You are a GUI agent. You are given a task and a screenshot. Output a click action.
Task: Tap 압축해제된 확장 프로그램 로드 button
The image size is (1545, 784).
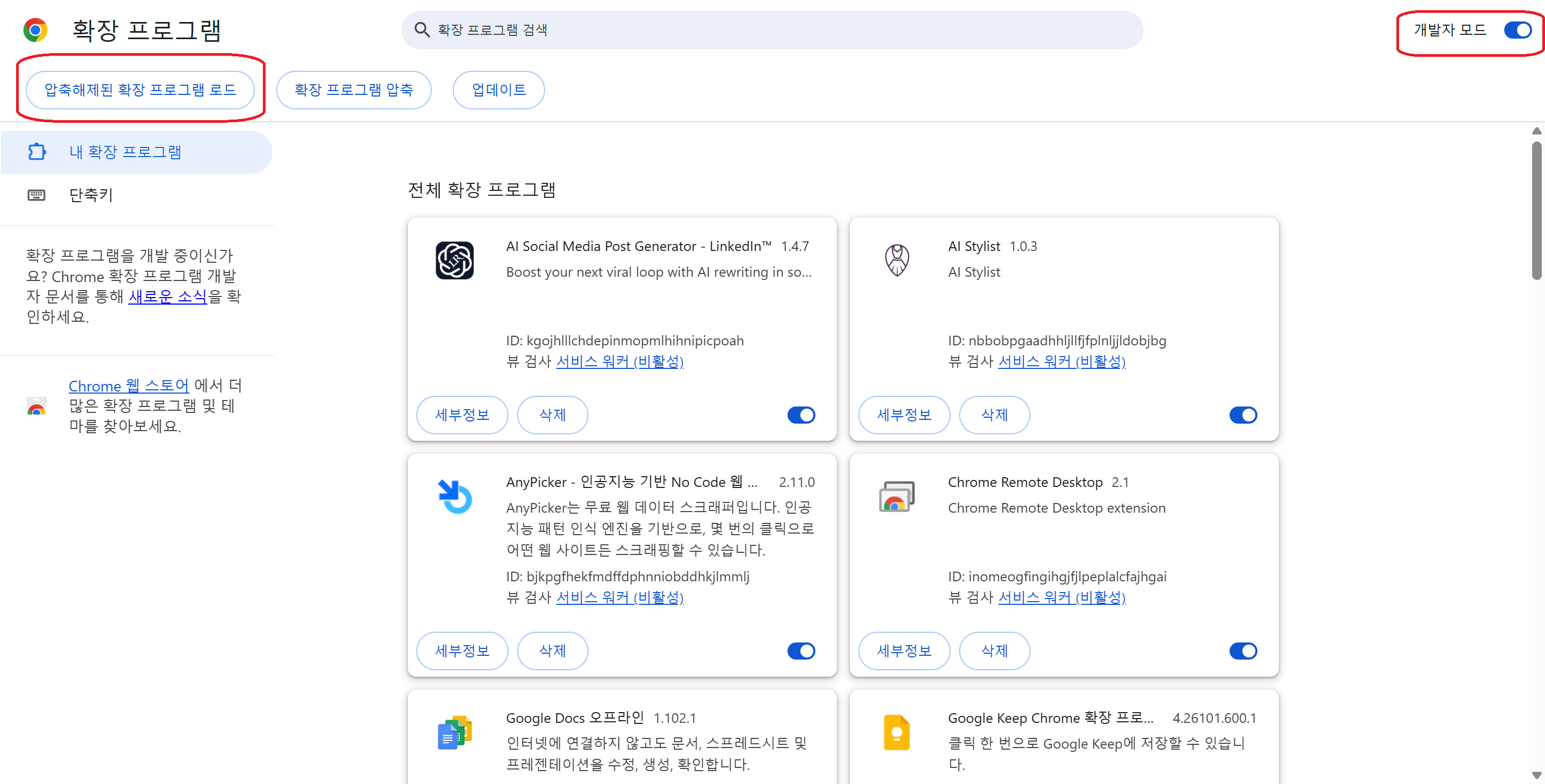[x=139, y=90]
